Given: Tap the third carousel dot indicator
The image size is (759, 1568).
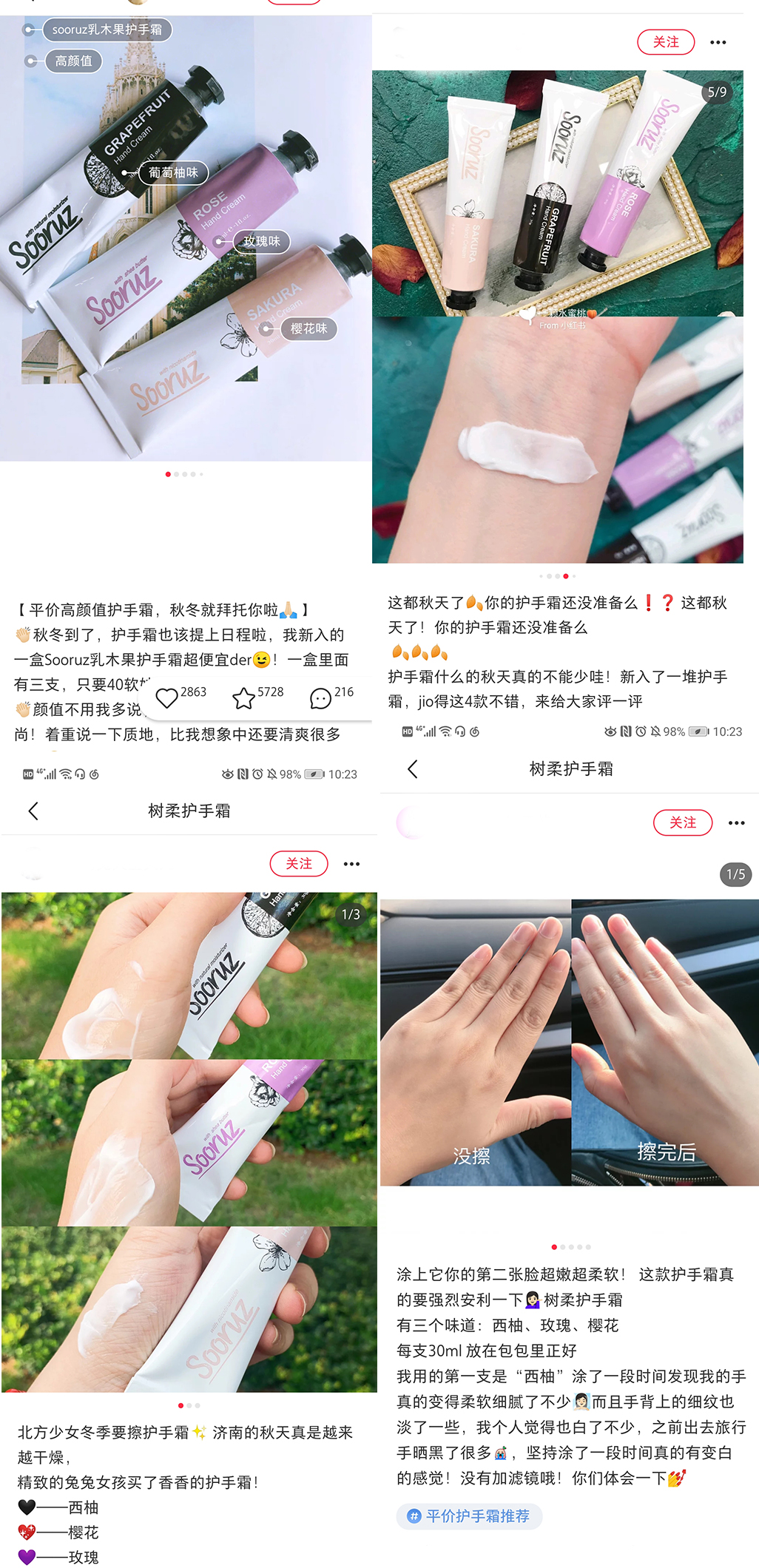Looking at the screenshot, I should 184,474.
